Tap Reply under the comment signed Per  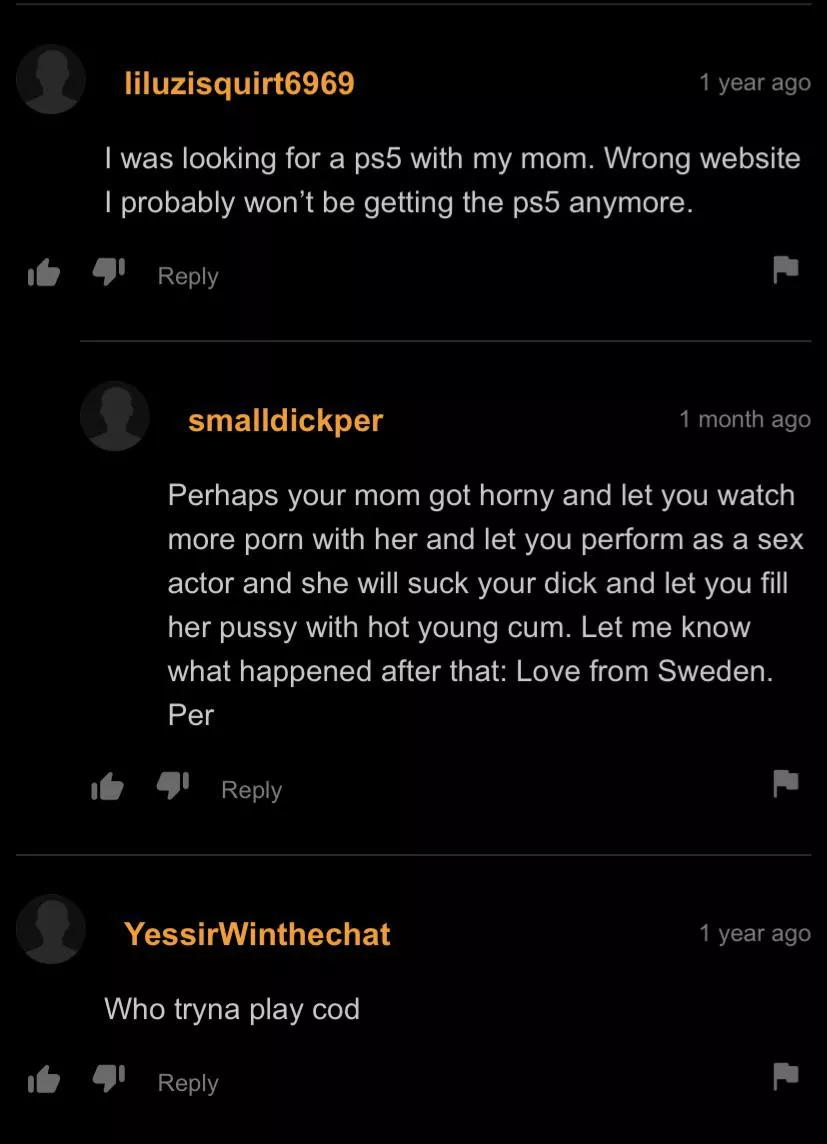251,790
